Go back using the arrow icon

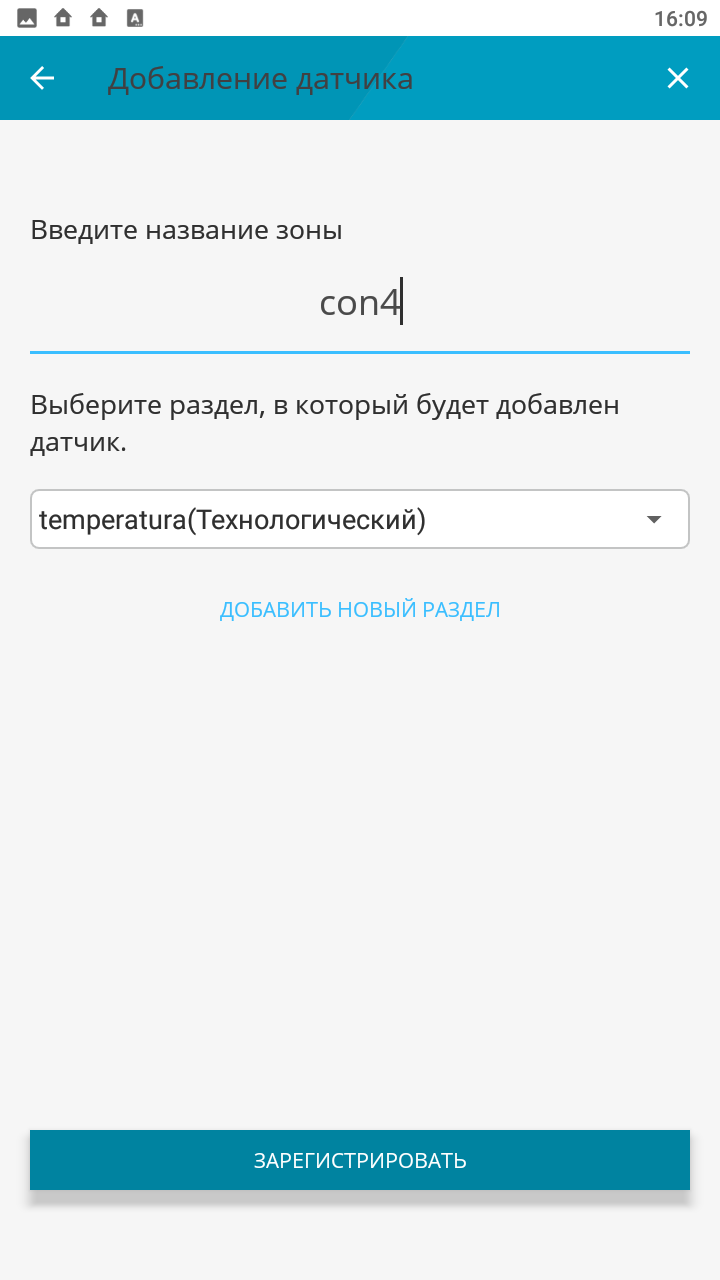coord(42,78)
